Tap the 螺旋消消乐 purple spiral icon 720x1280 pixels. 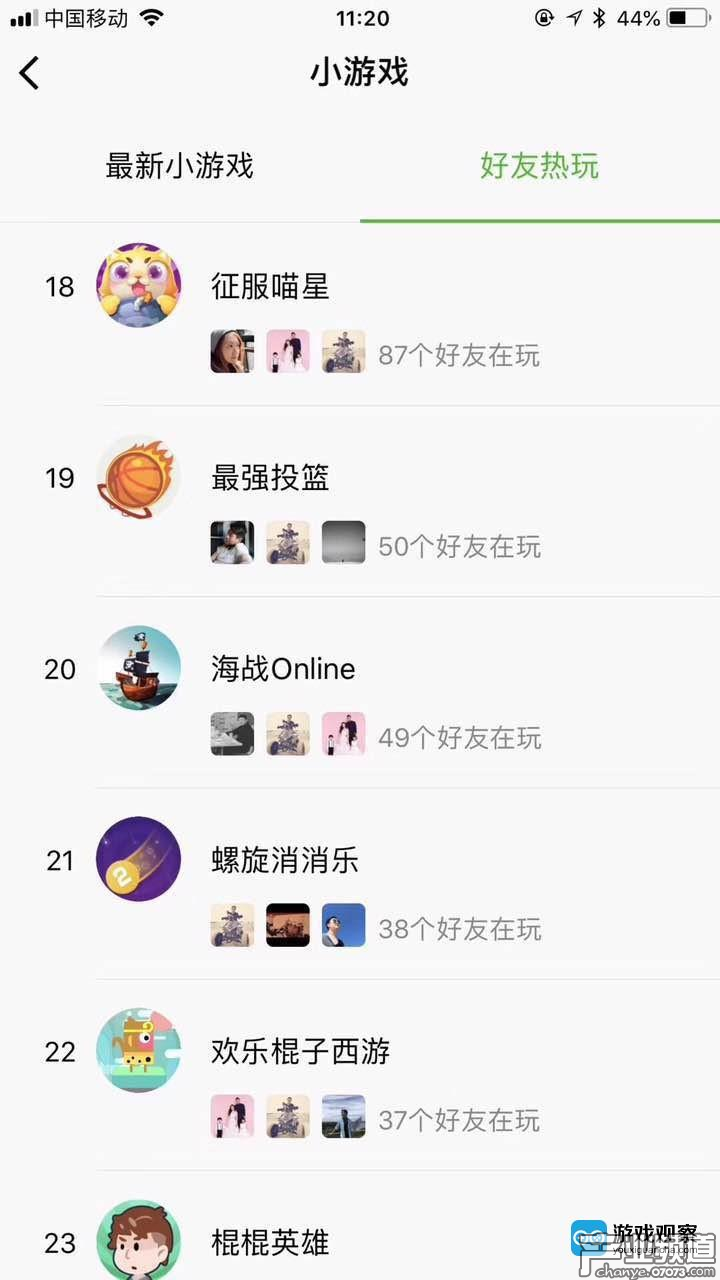[x=139, y=859]
